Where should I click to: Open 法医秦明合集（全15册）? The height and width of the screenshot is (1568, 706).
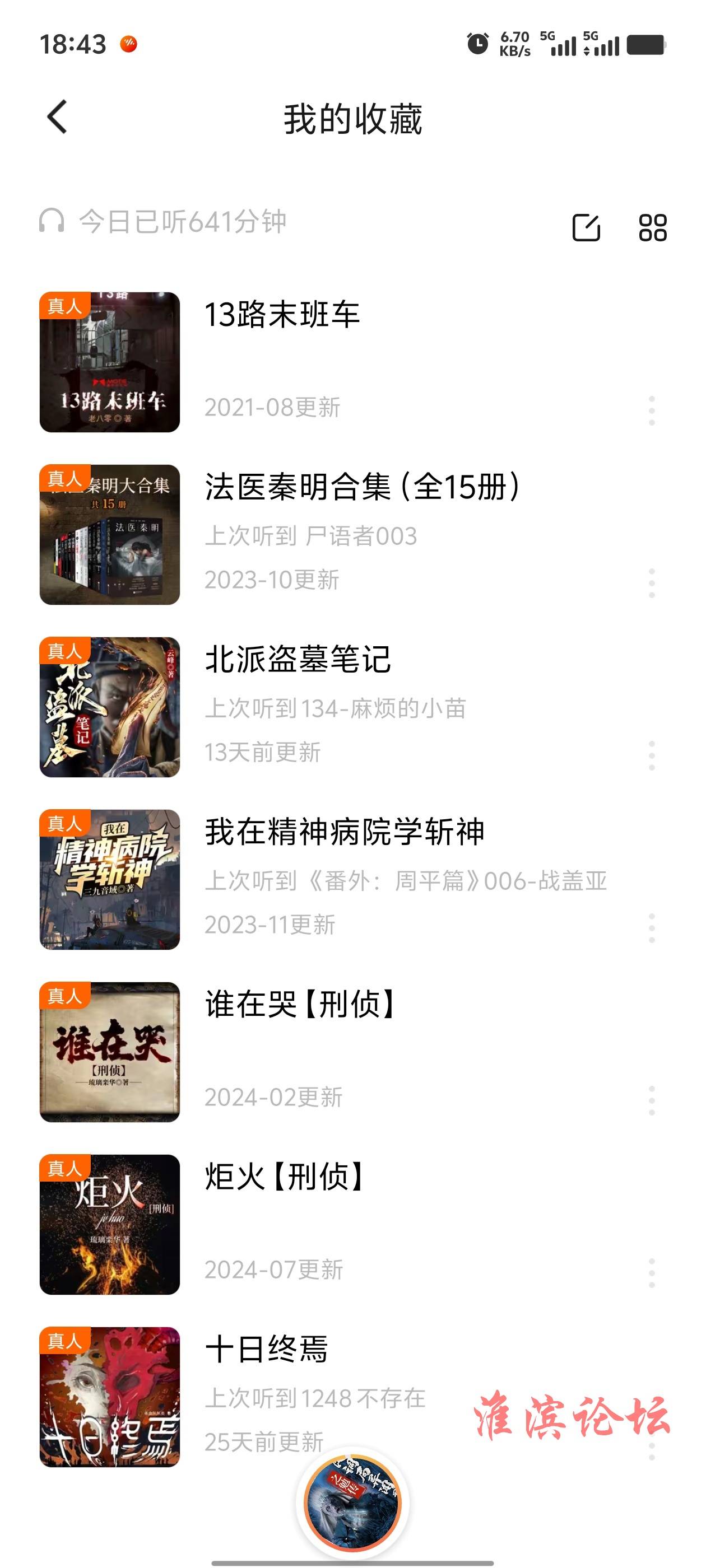(x=352, y=534)
